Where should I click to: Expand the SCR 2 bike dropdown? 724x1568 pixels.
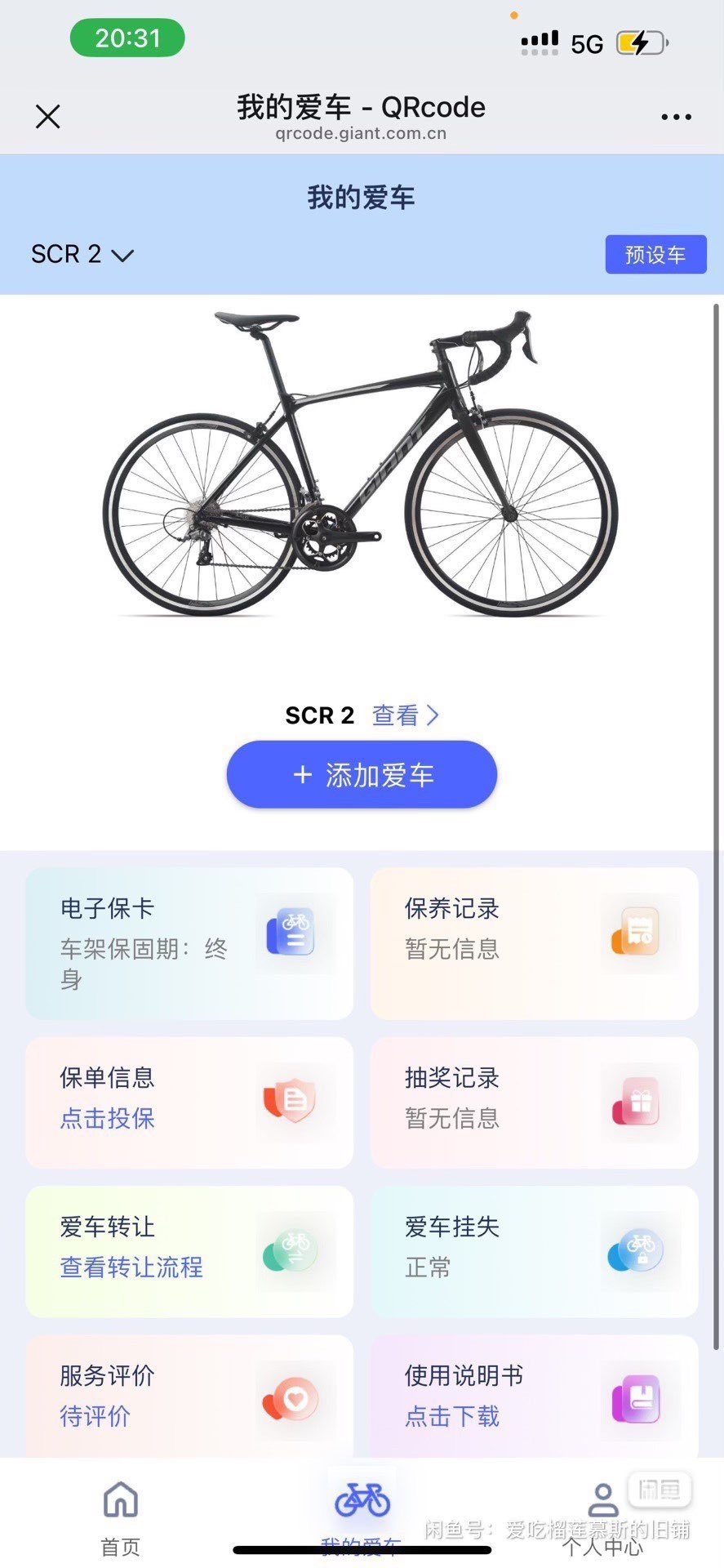[82, 255]
